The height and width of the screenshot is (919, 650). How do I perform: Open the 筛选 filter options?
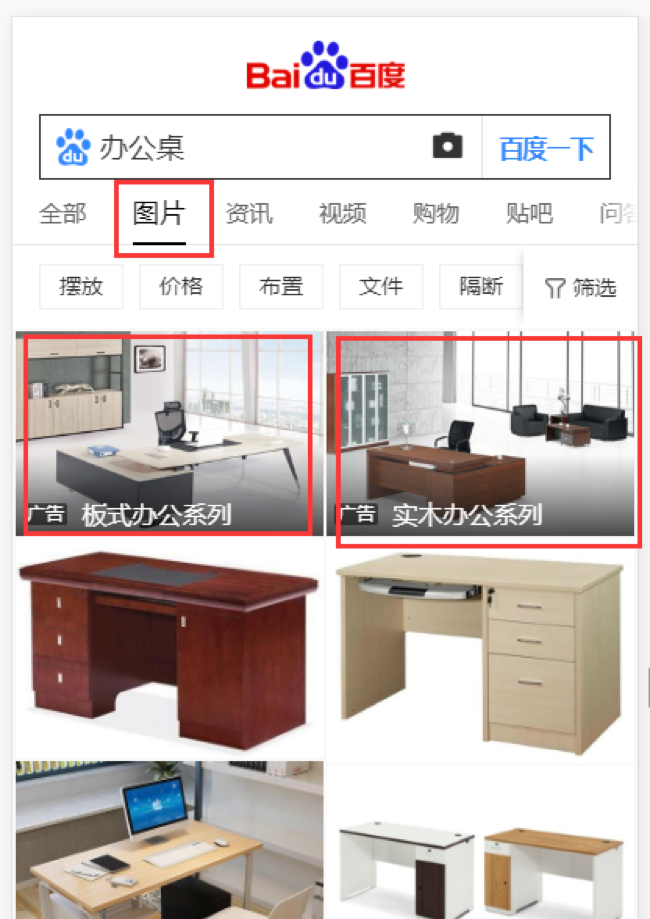(581, 289)
